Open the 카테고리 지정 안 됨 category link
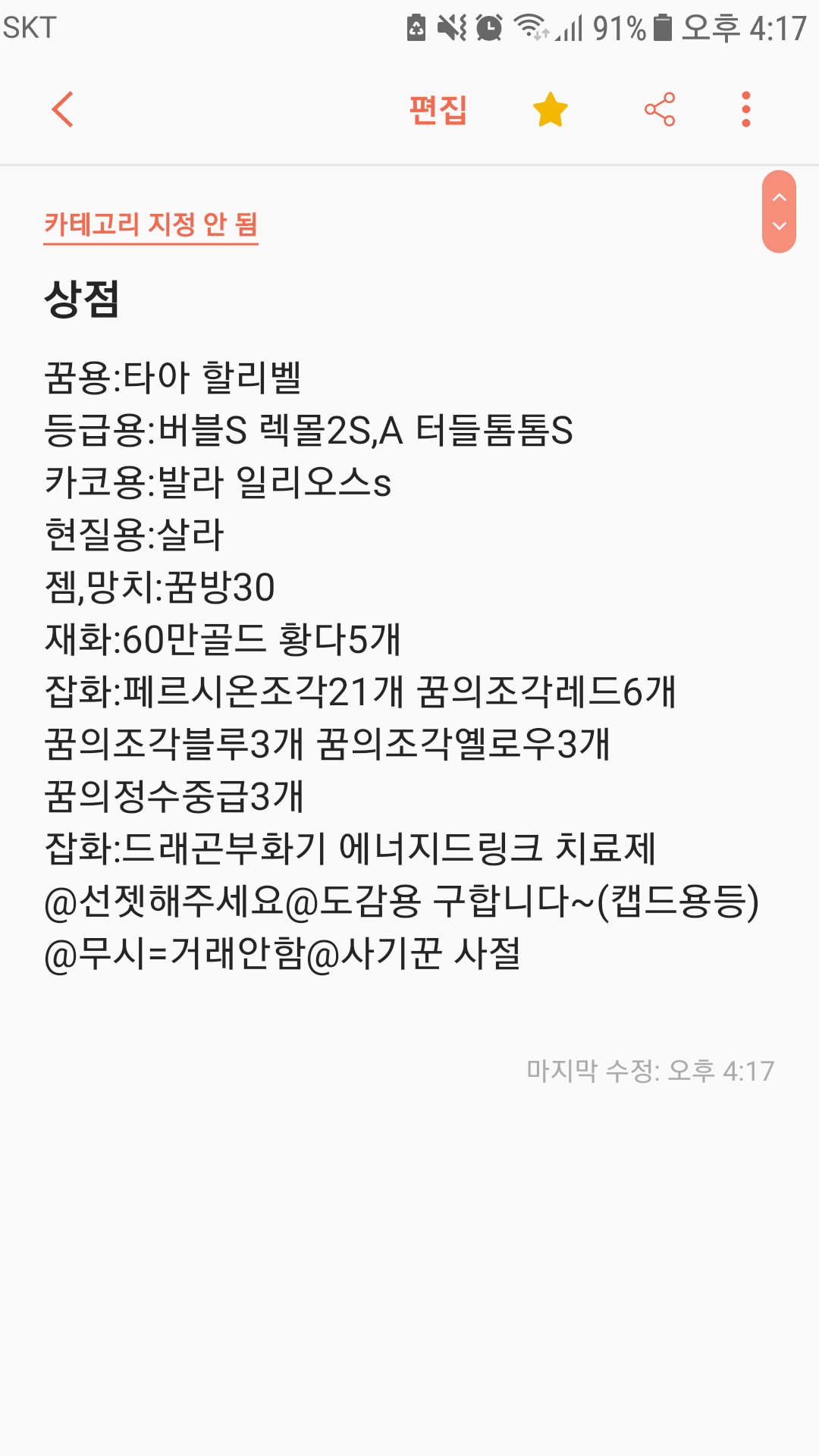 [x=151, y=224]
